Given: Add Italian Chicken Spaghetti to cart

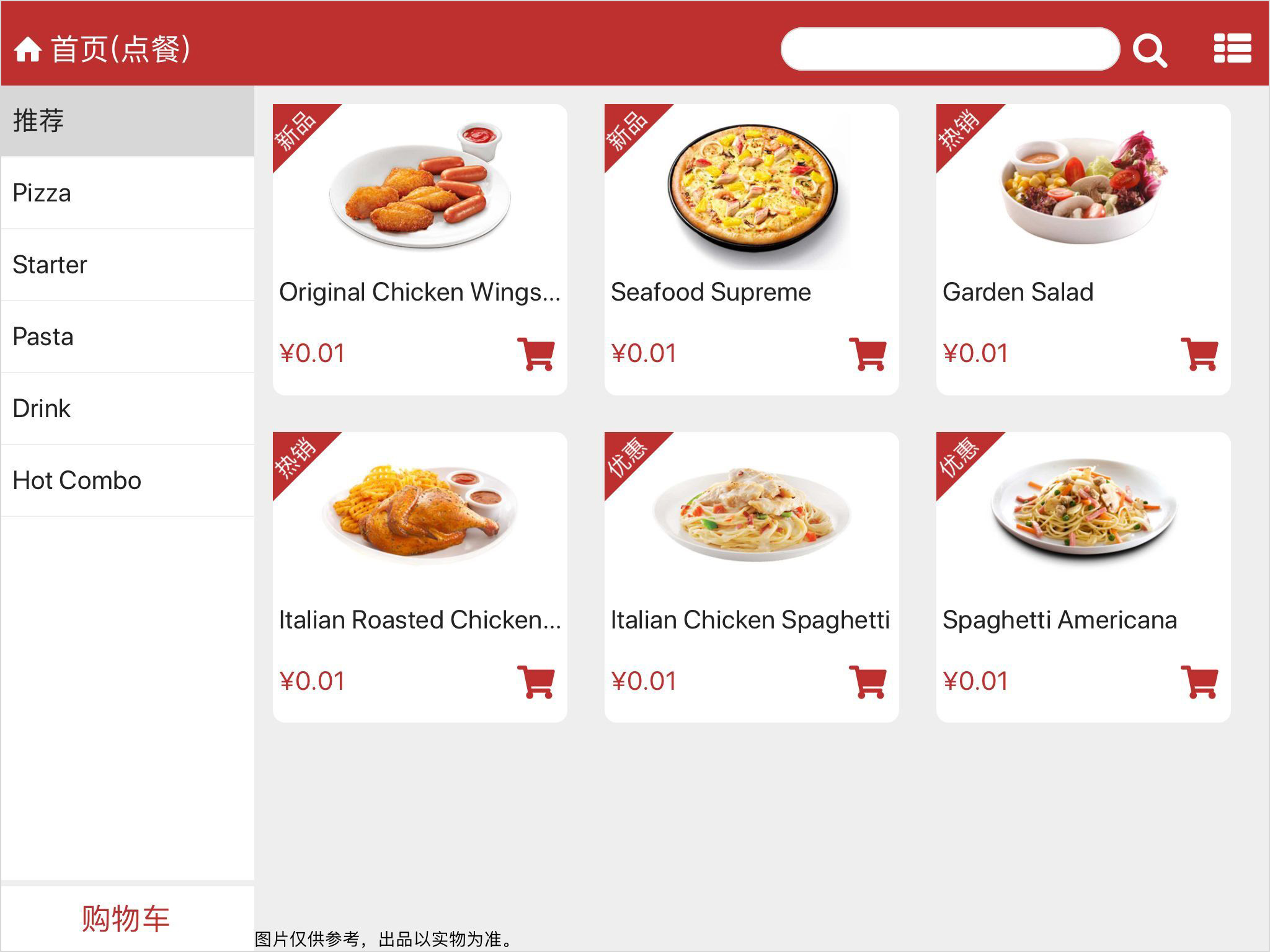Looking at the screenshot, I should (867, 682).
